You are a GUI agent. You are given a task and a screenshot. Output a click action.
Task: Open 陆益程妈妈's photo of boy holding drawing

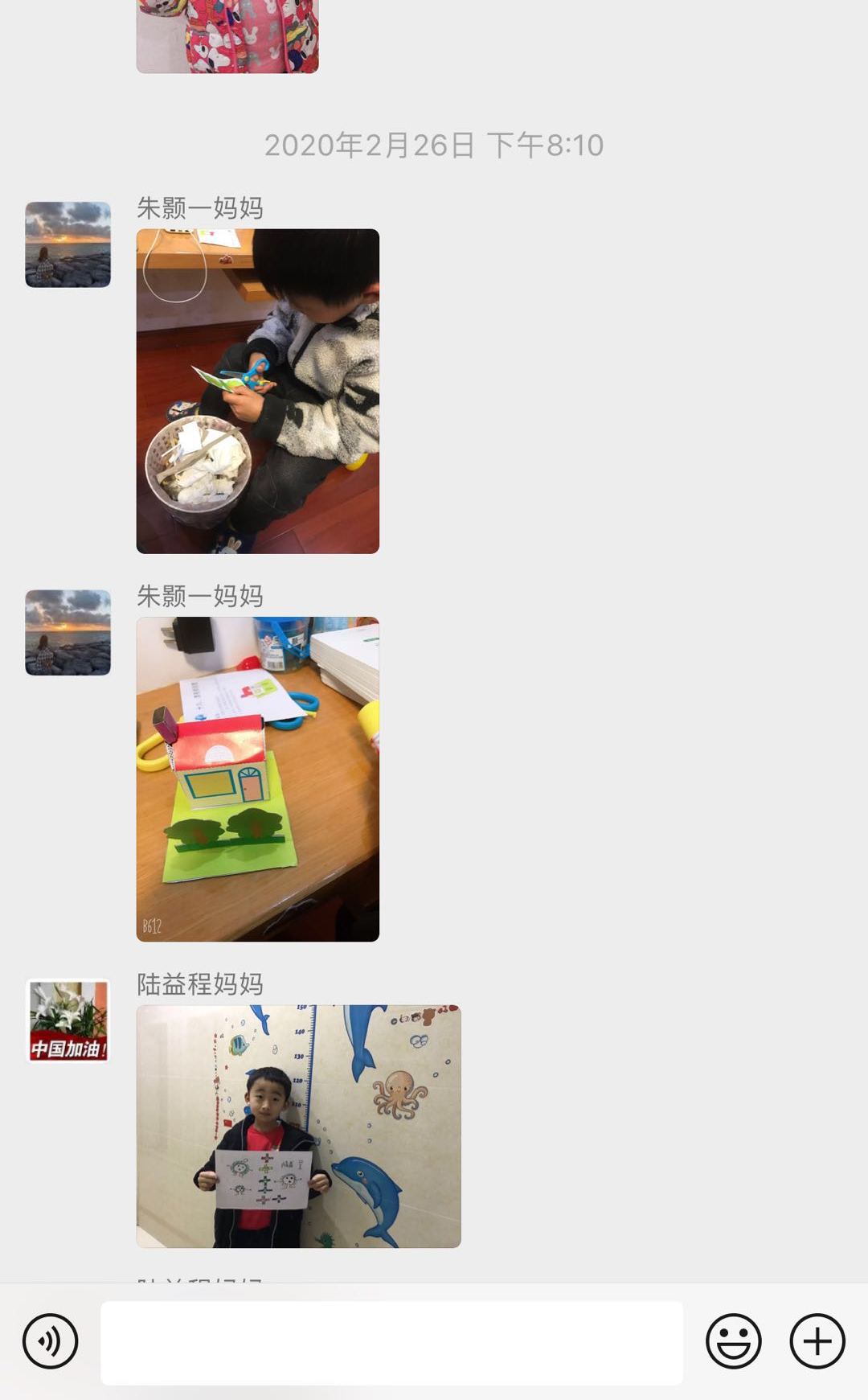[x=298, y=1126]
